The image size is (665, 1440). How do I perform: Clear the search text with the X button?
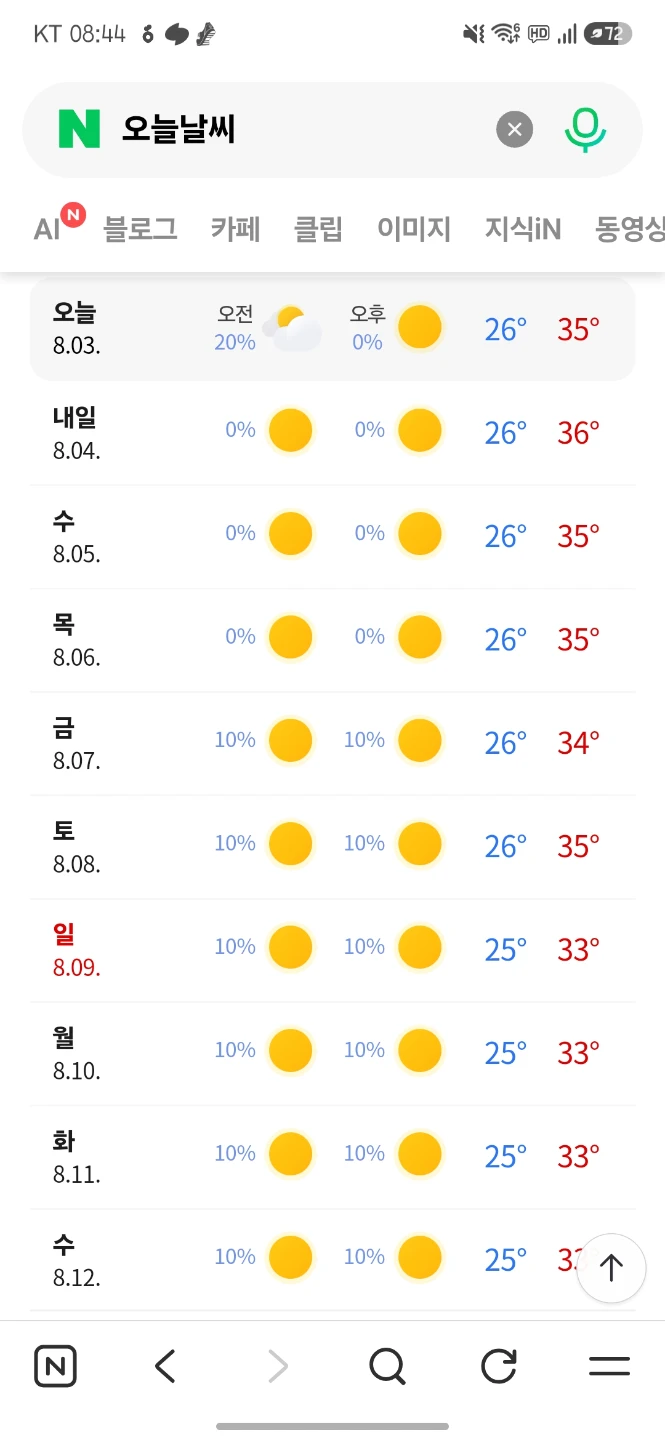515,129
